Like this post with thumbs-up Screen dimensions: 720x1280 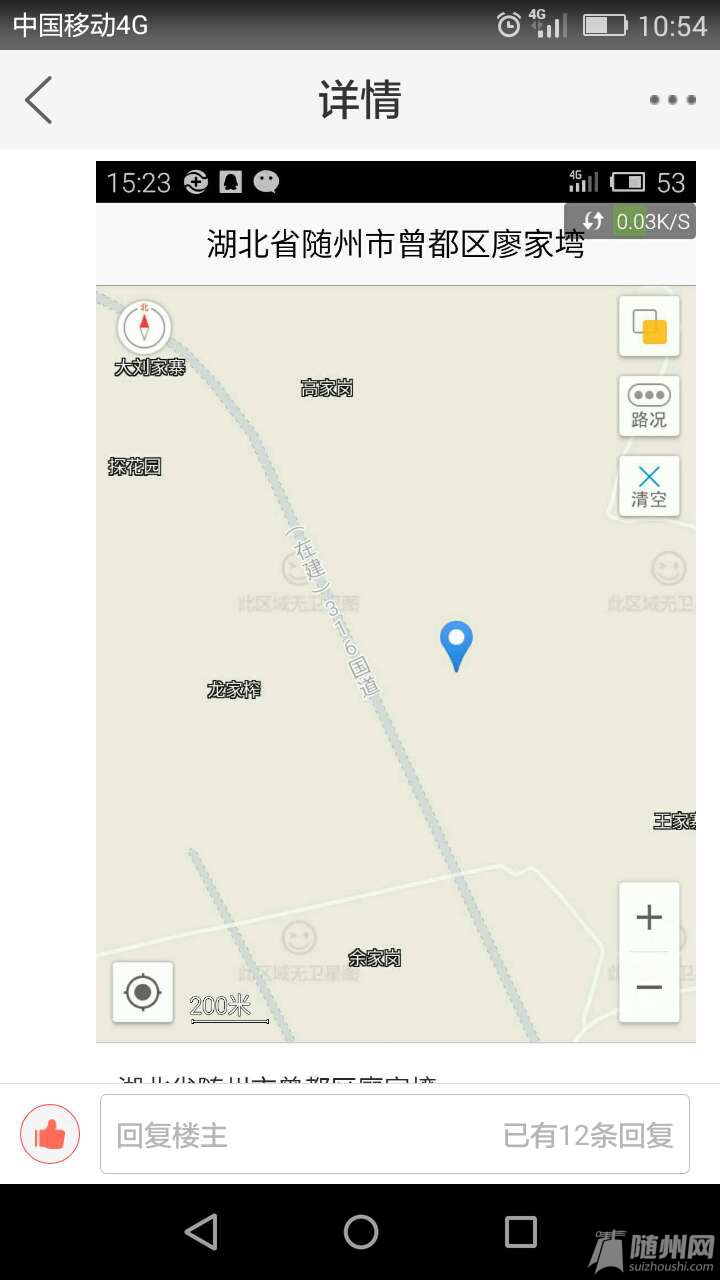(50, 1134)
